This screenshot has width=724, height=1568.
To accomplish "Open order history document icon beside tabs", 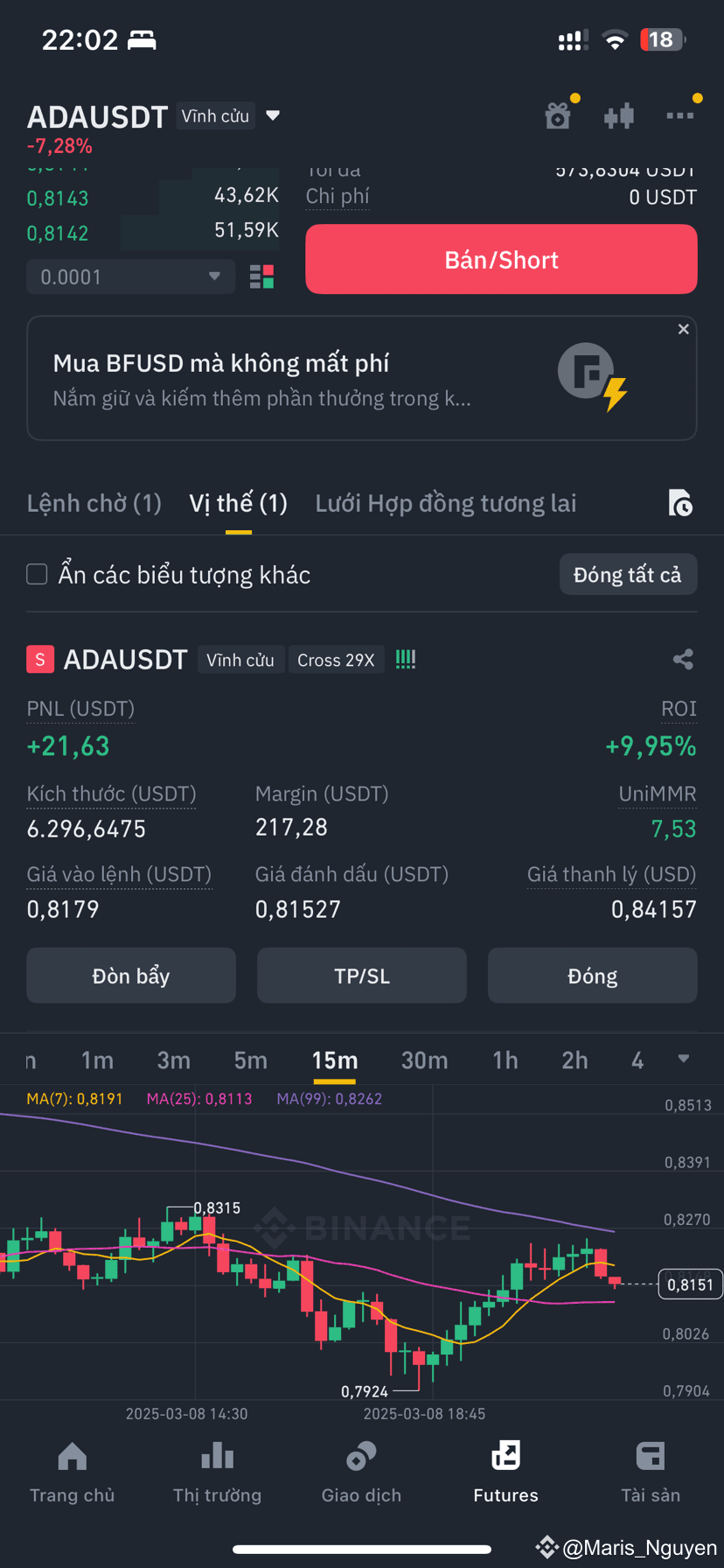I will [x=680, y=503].
